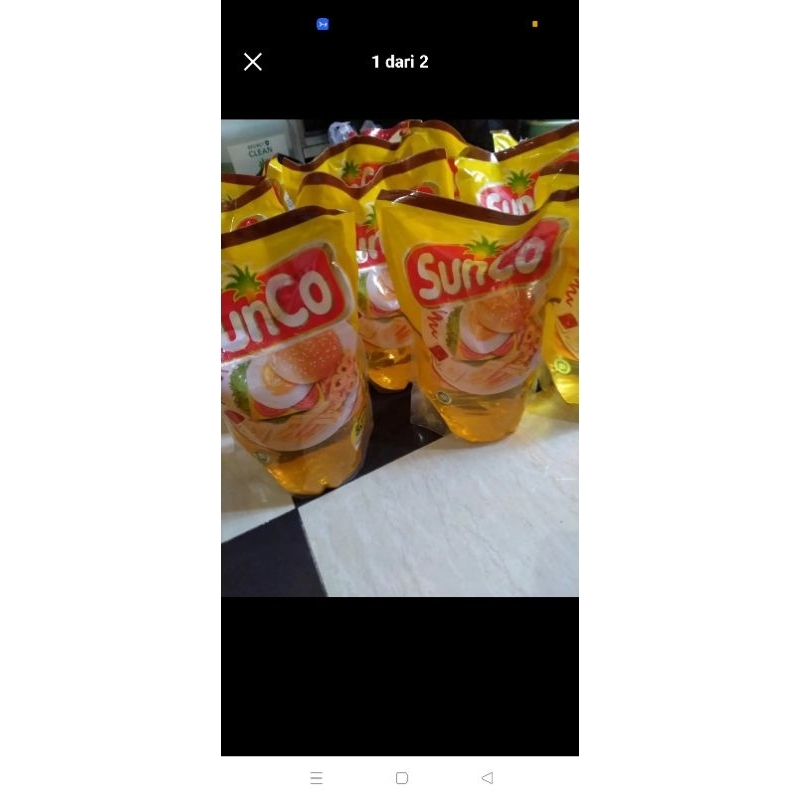This screenshot has width=800, height=800.
Task: Tap the Sunco oil photo
Action: coord(400,358)
